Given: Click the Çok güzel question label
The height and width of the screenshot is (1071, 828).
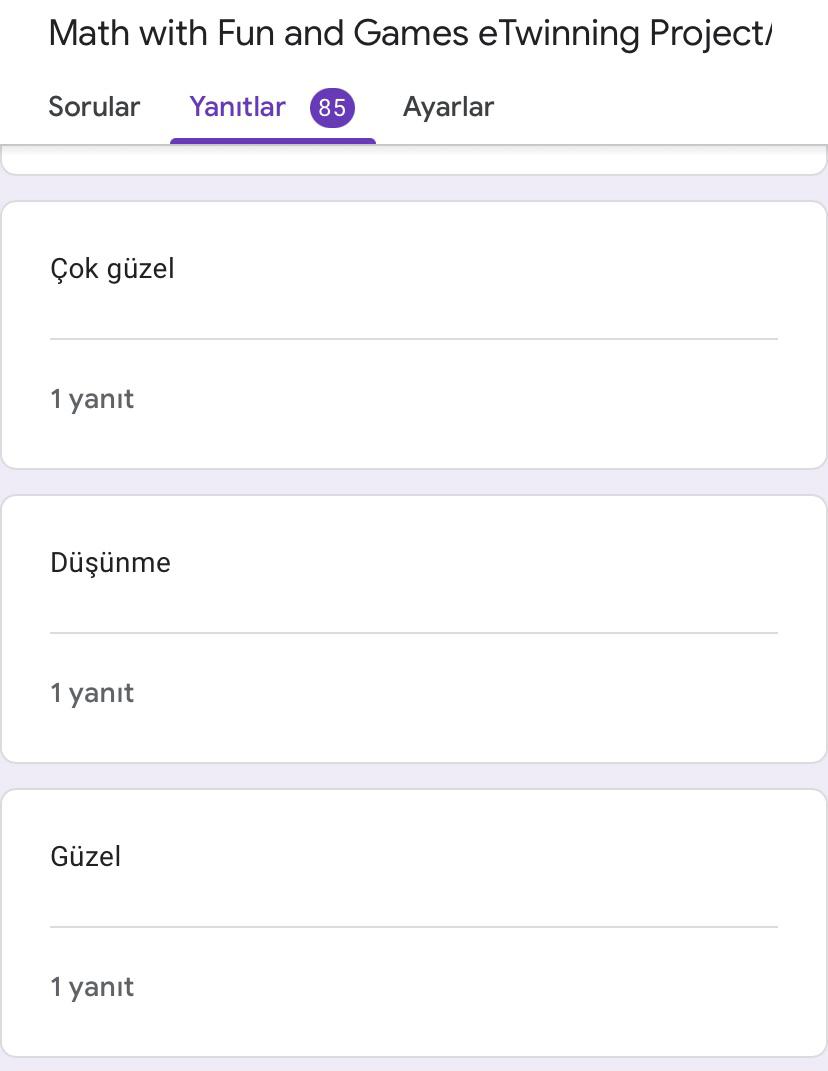Looking at the screenshot, I should coord(113,268).
